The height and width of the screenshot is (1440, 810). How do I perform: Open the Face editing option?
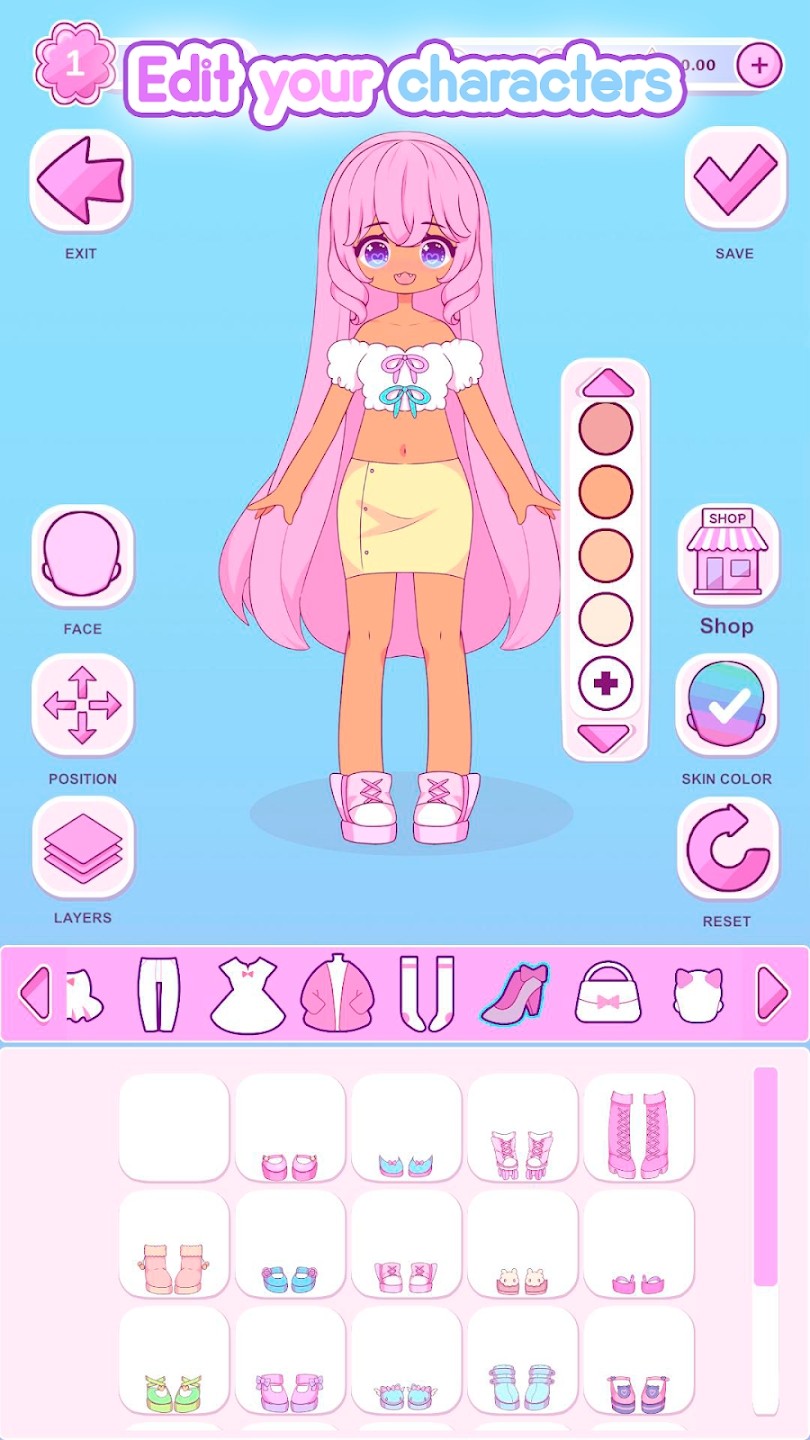click(x=82, y=555)
